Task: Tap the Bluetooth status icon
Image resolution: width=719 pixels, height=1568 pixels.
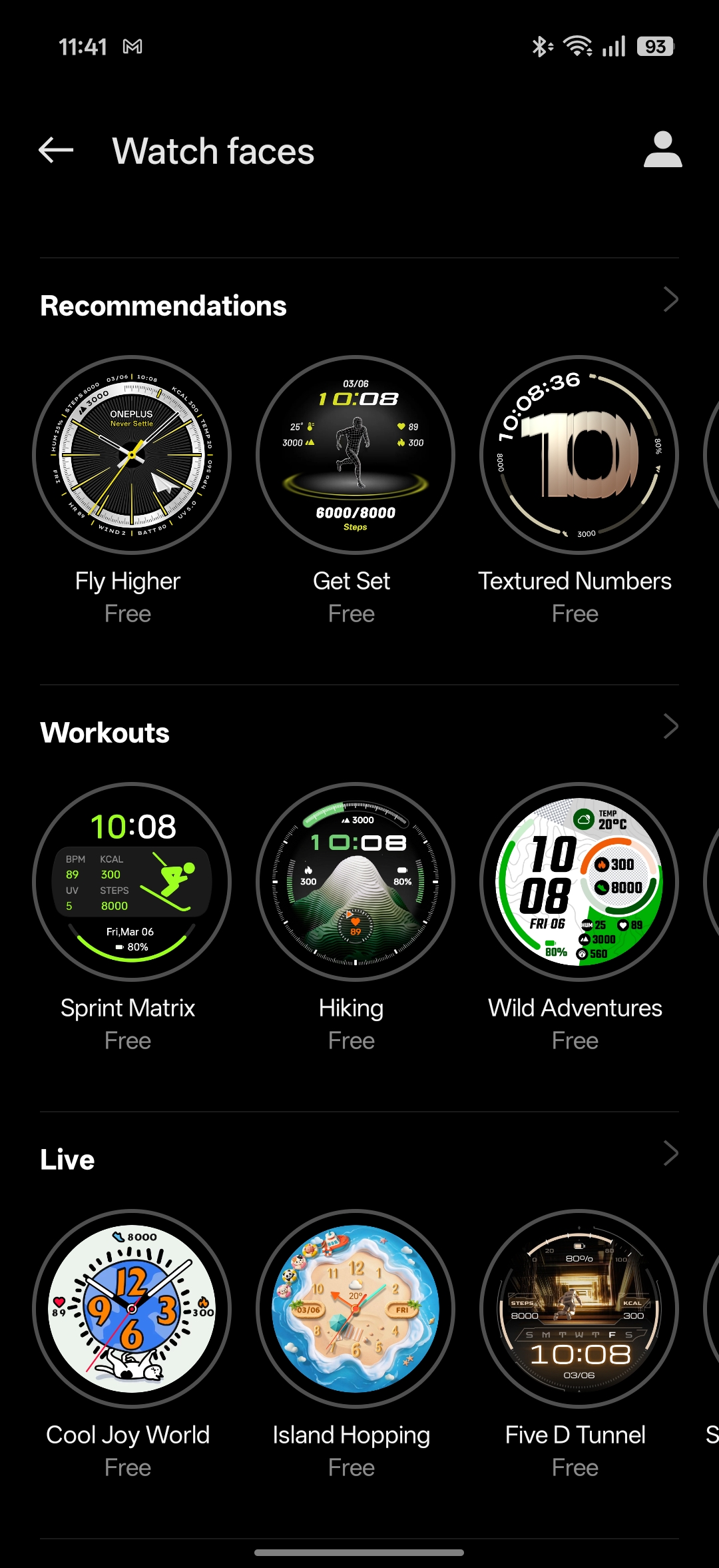Action: pyautogui.click(x=542, y=46)
